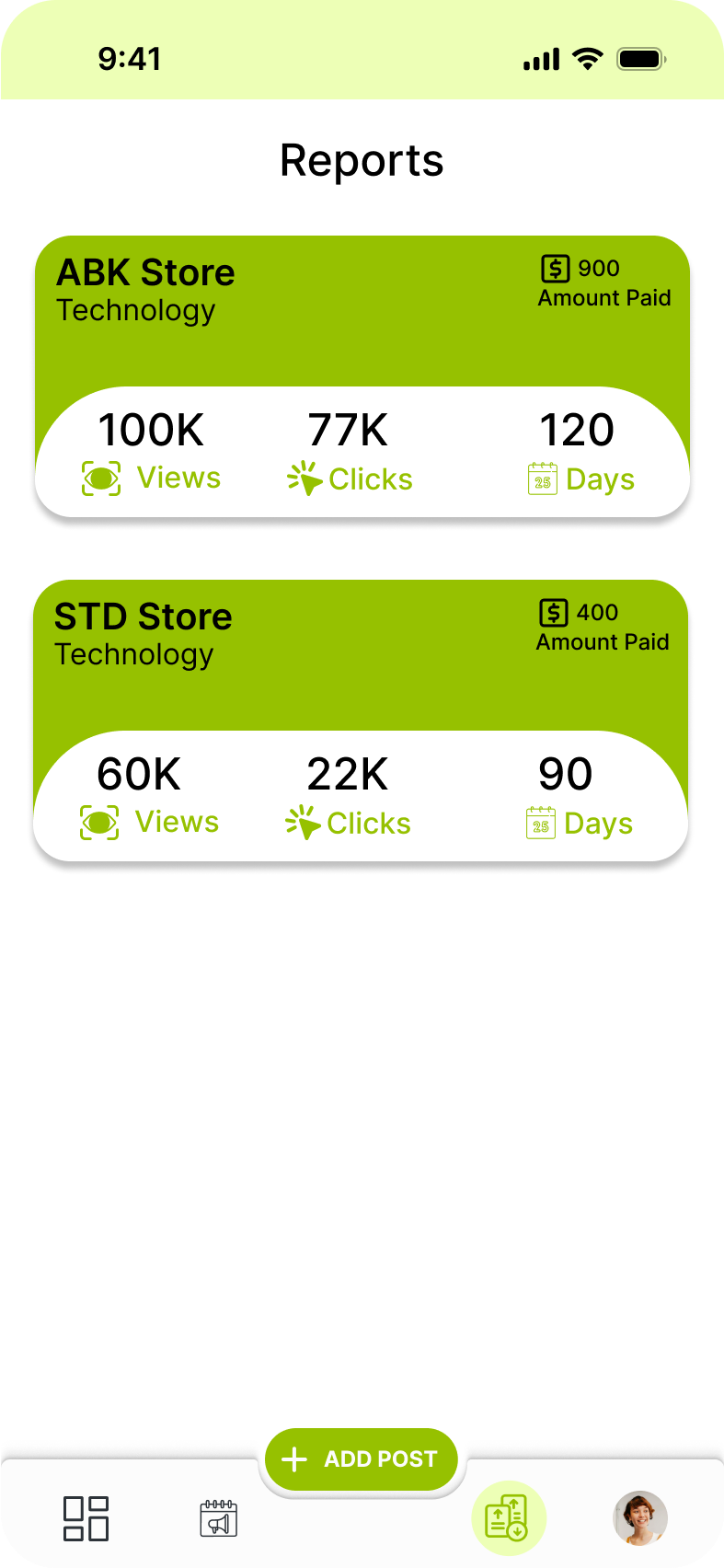This screenshot has height=1568, width=724.
Task: Select the Clicks cursor icon on ABK Store card
Action: point(304,477)
